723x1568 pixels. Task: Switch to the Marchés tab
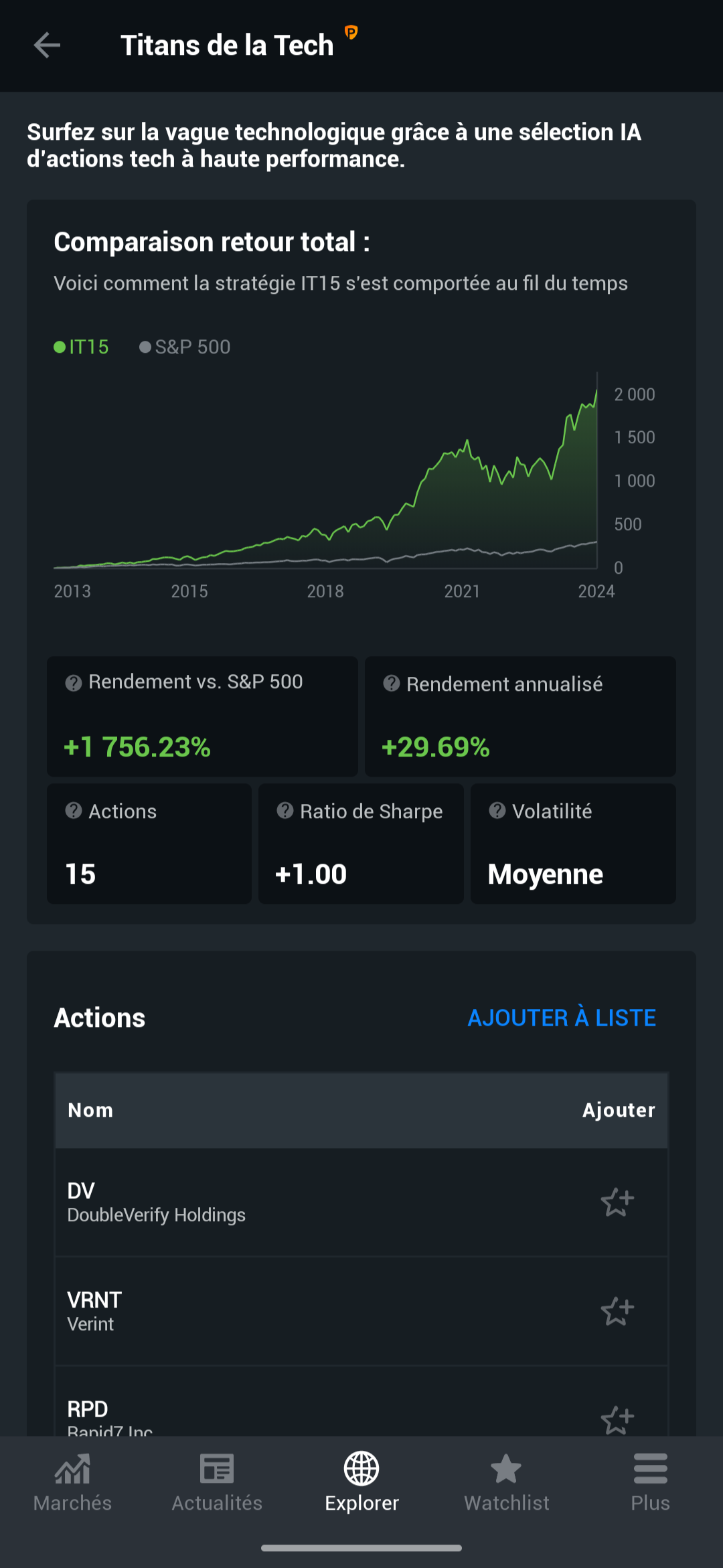pyautogui.click(x=72, y=1482)
